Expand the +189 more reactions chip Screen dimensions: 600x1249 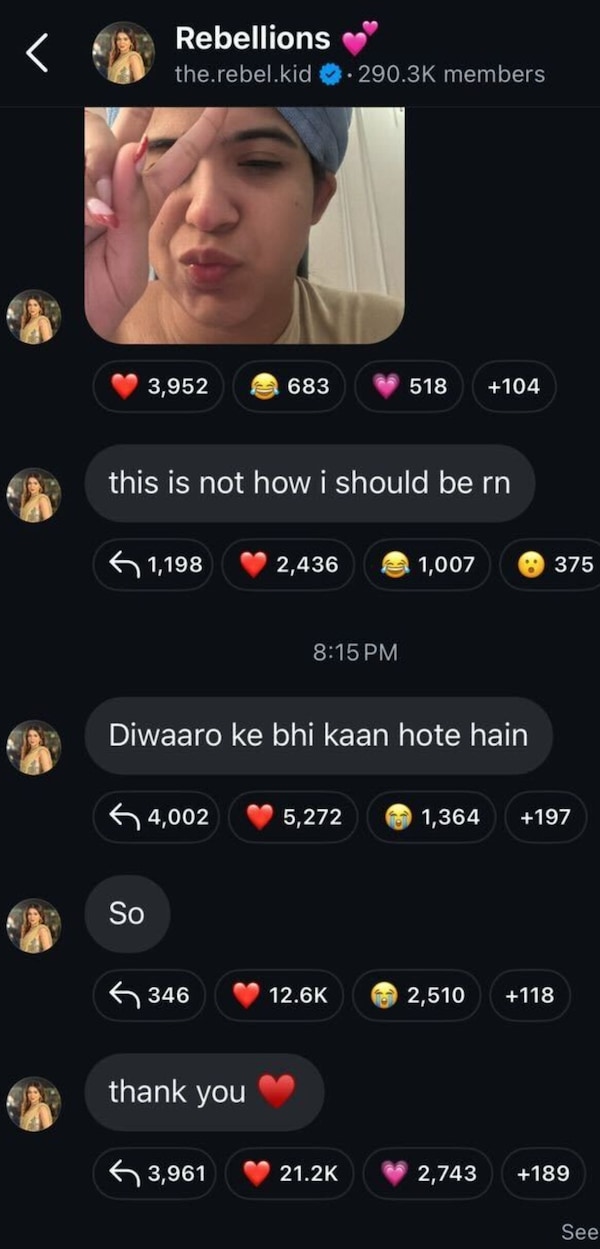(543, 1173)
